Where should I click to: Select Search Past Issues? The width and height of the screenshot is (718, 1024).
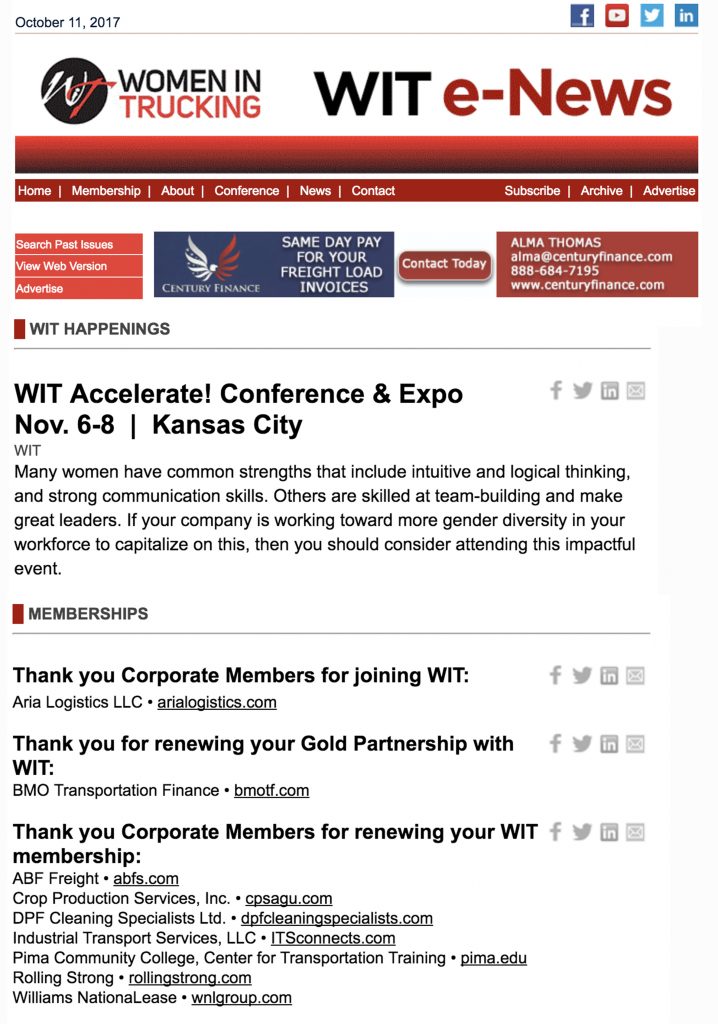[65, 244]
